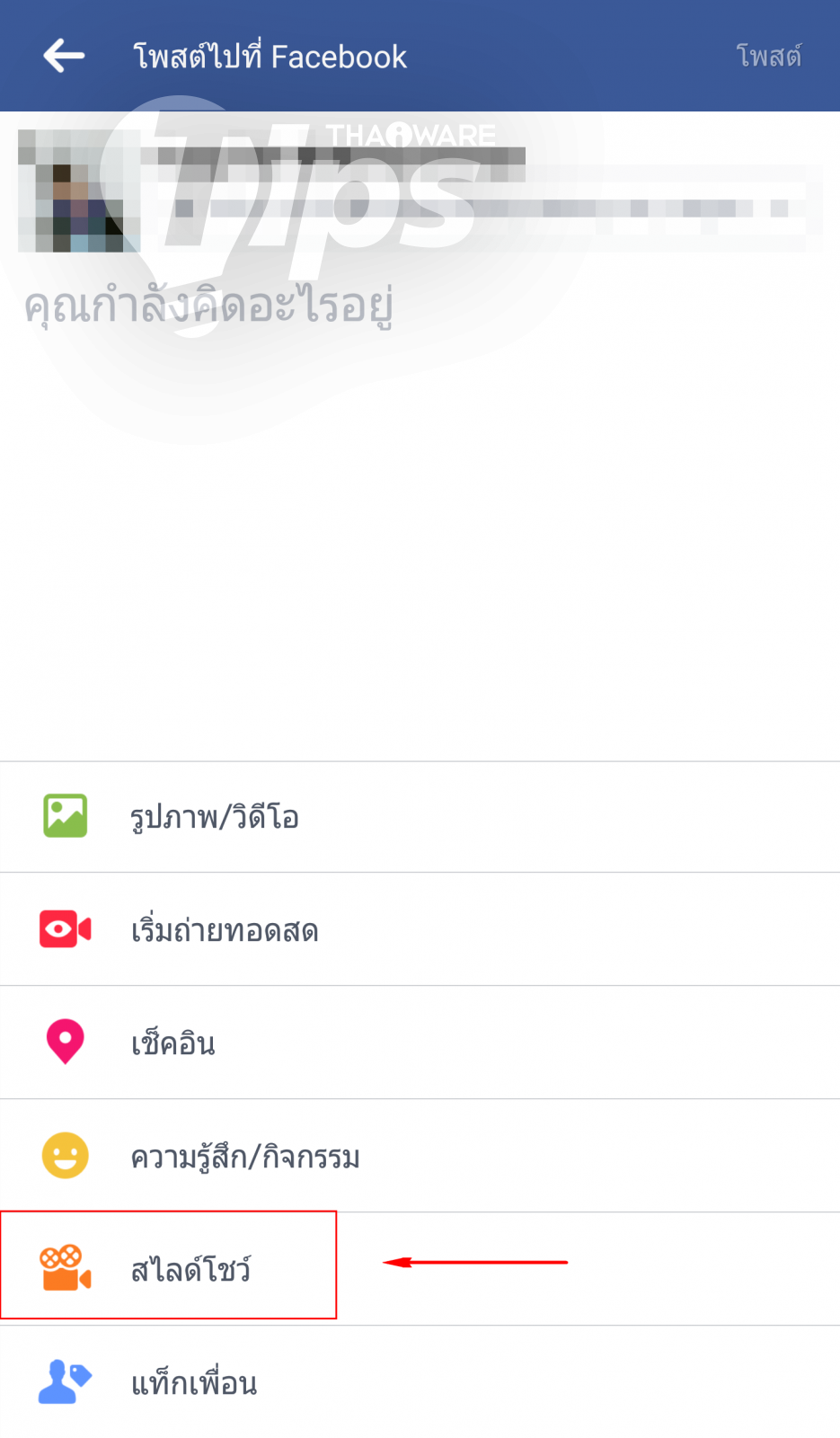Tap the คุณกำลังคิดอะไรอยู่ text field

coord(208,306)
